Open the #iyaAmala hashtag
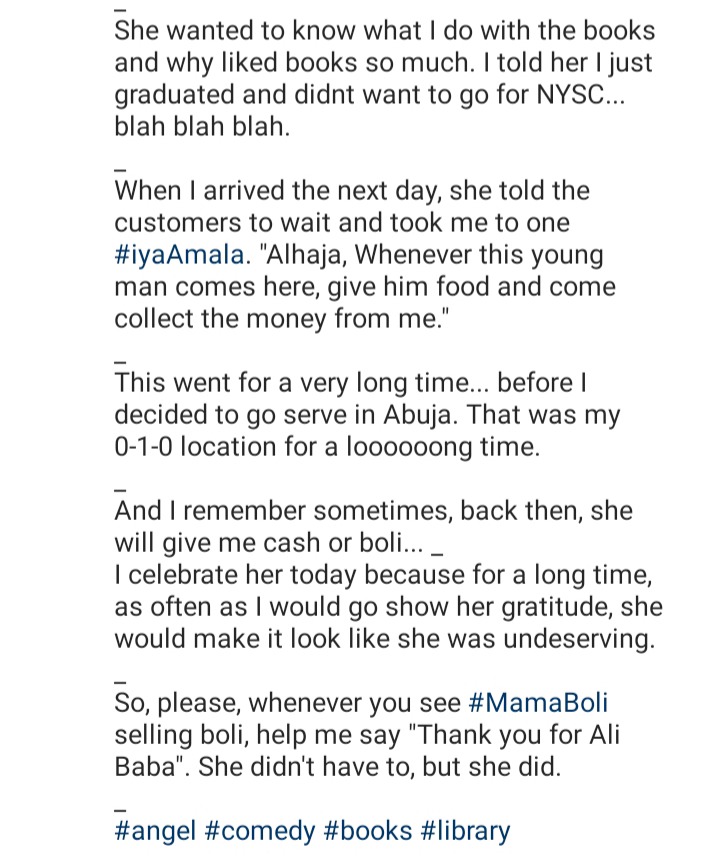This screenshot has width=720, height=858. (x=178, y=255)
